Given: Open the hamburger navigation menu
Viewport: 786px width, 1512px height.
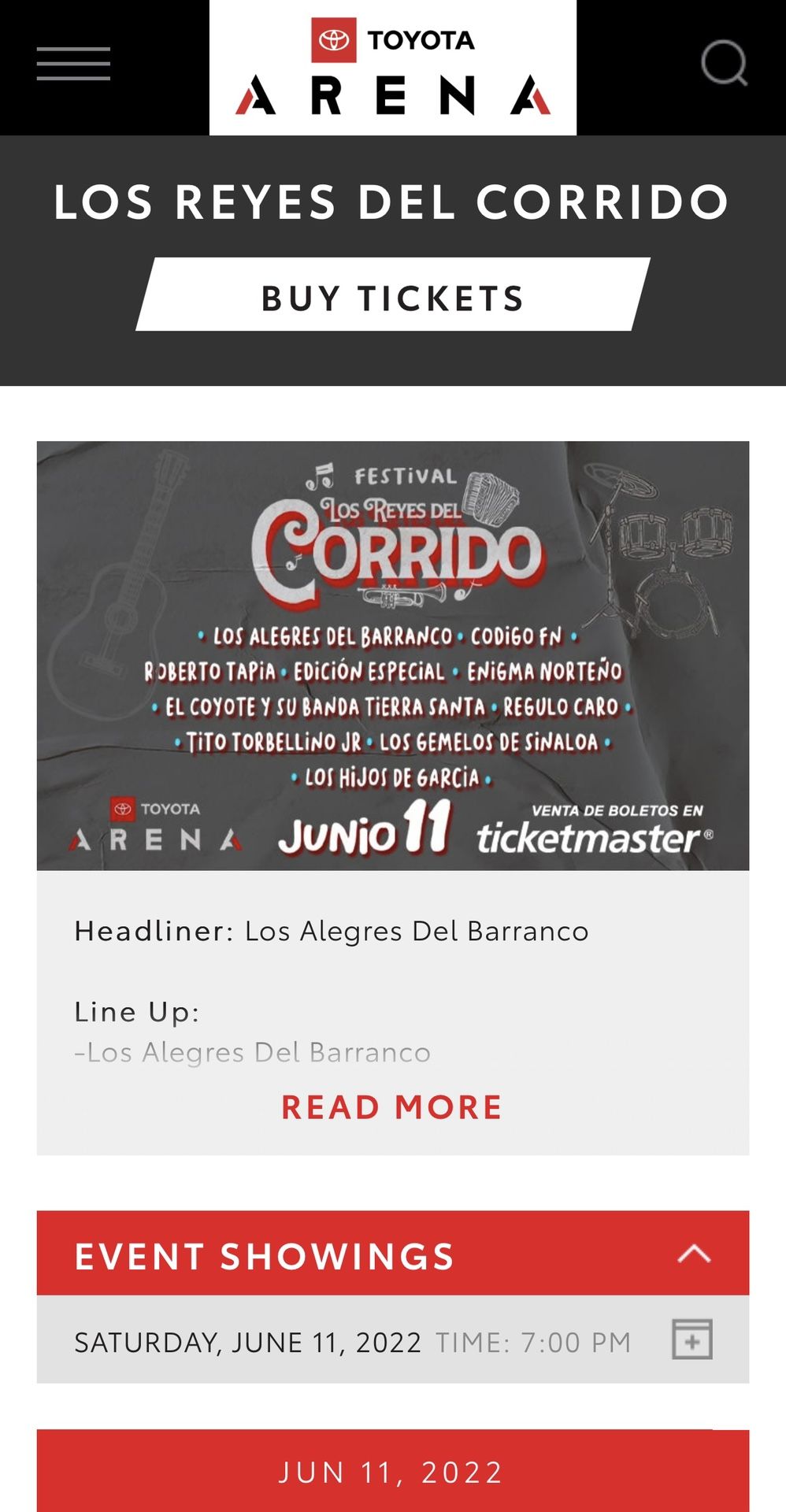Looking at the screenshot, I should 73,64.
